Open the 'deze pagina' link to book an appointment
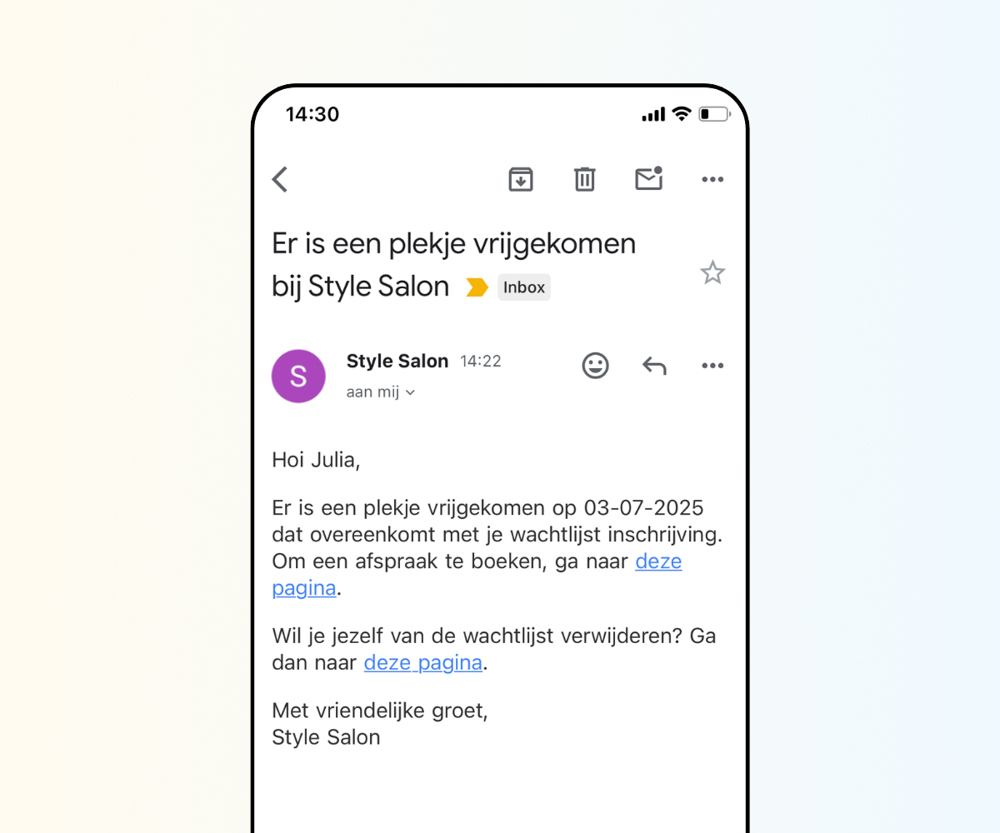This screenshot has width=1000, height=833. click(x=658, y=561)
